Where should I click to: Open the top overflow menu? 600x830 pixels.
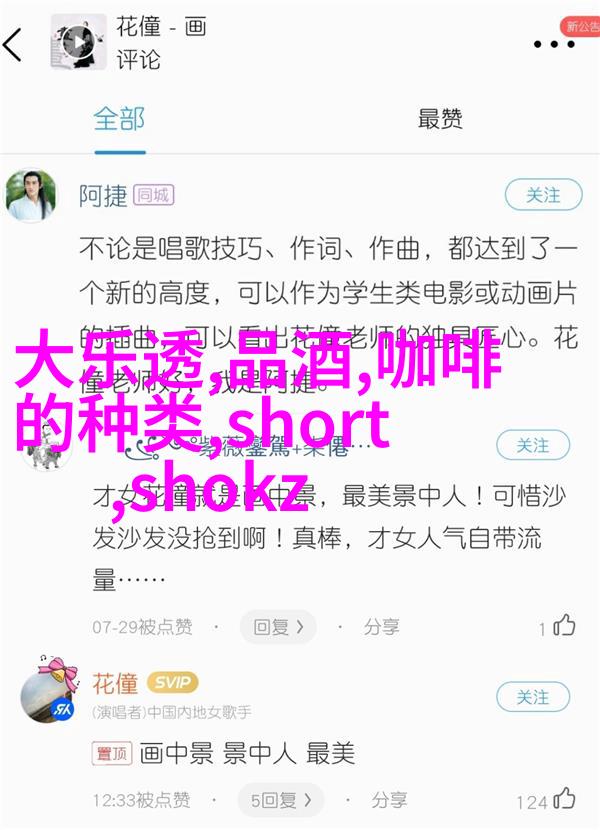[552, 45]
